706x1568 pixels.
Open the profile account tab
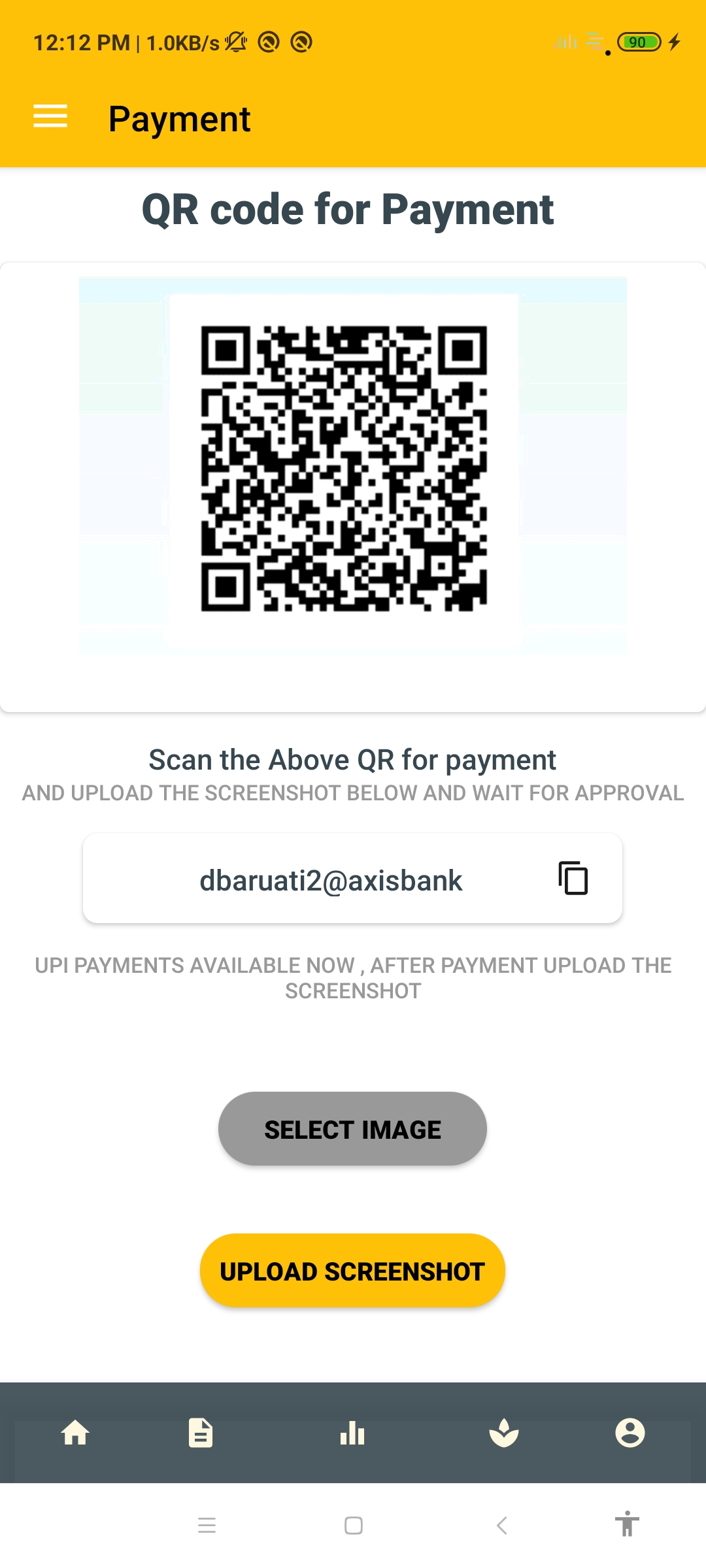pos(630,1433)
